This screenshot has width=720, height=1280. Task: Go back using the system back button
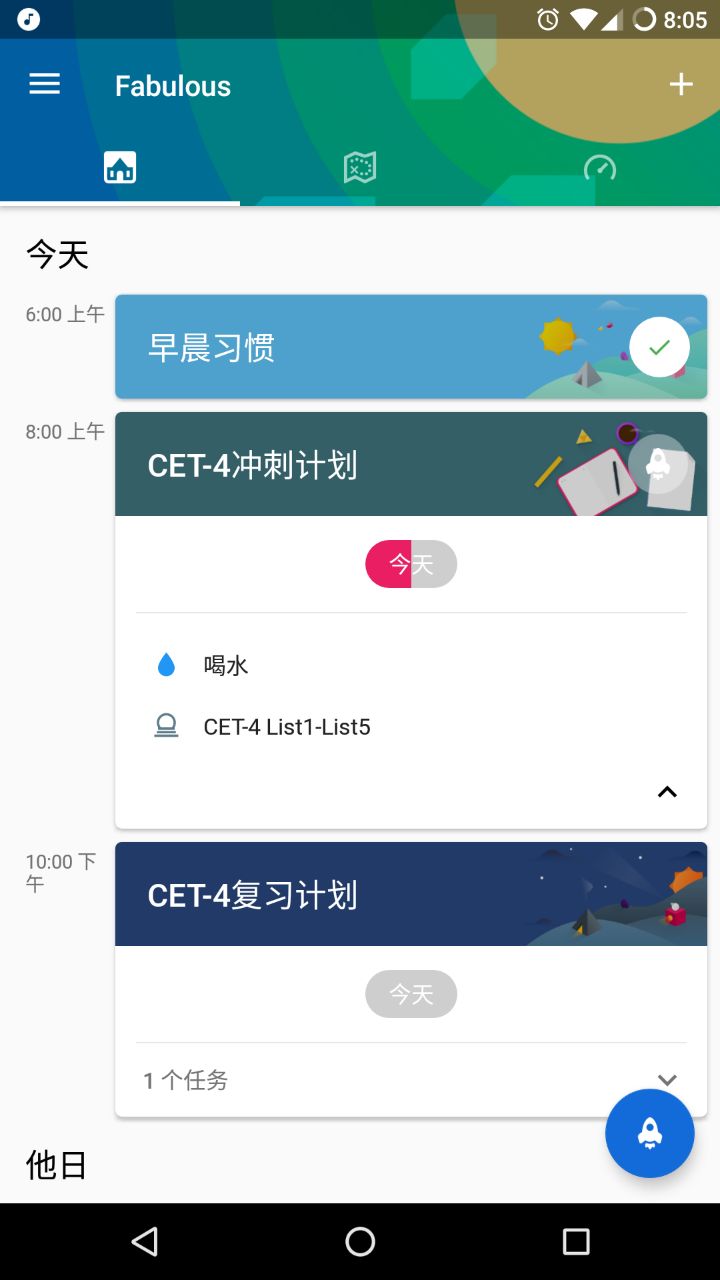coord(145,1242)
